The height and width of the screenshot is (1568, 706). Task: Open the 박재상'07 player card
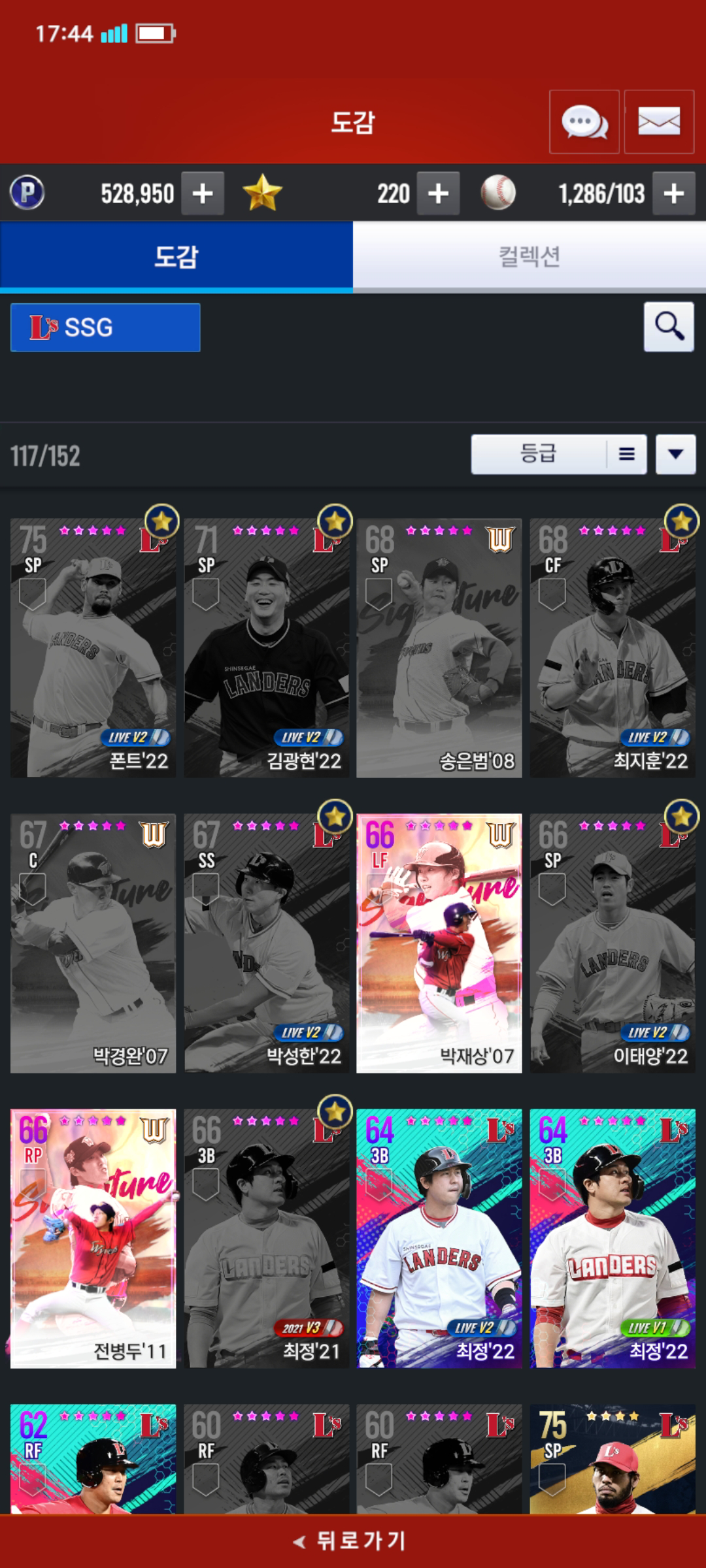(x=439, y=943)
